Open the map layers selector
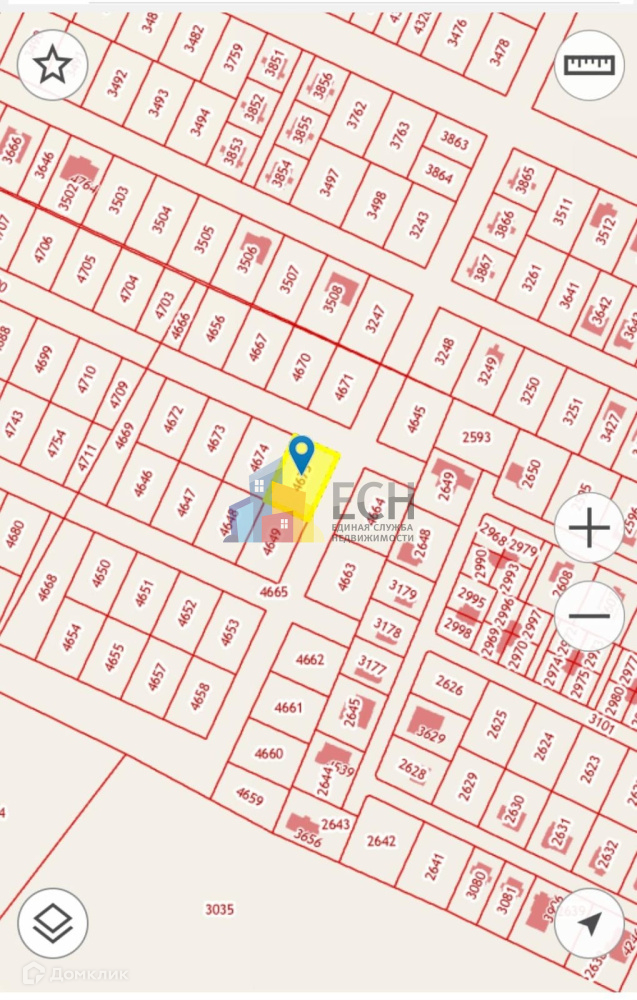 tap(52, 923)
